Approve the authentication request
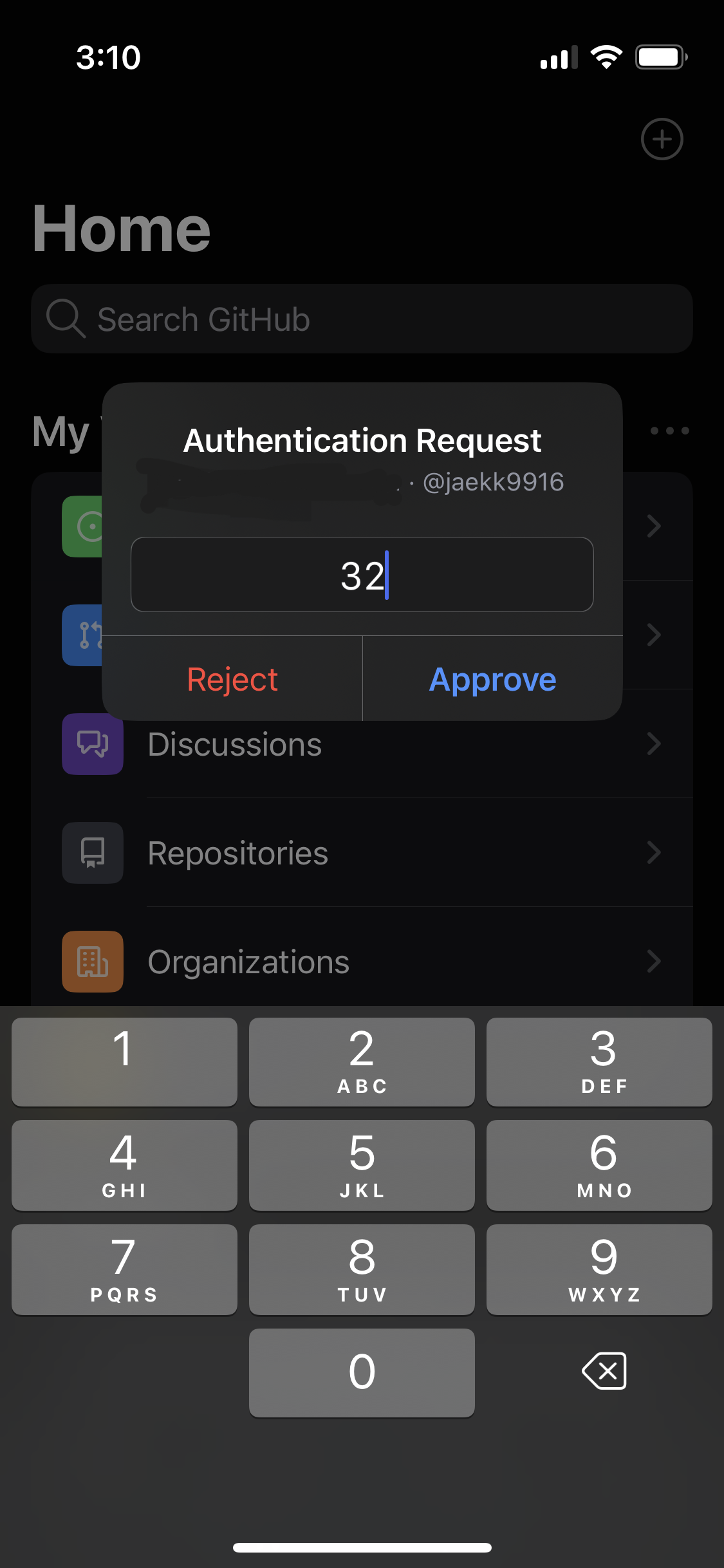Screen dimensions: 724x1568 tap(492, 680)
